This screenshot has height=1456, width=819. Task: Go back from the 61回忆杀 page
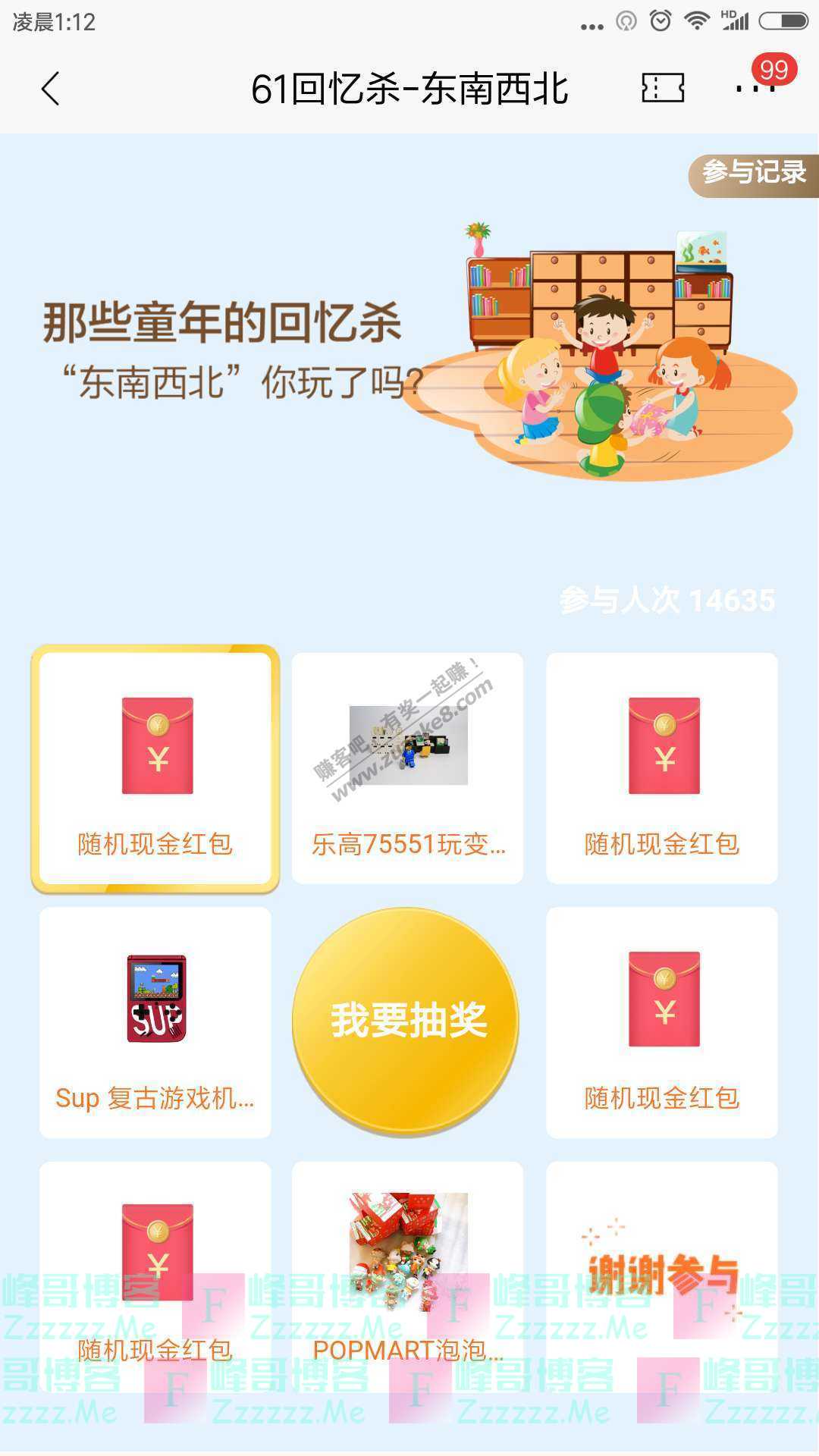[50, 89]
